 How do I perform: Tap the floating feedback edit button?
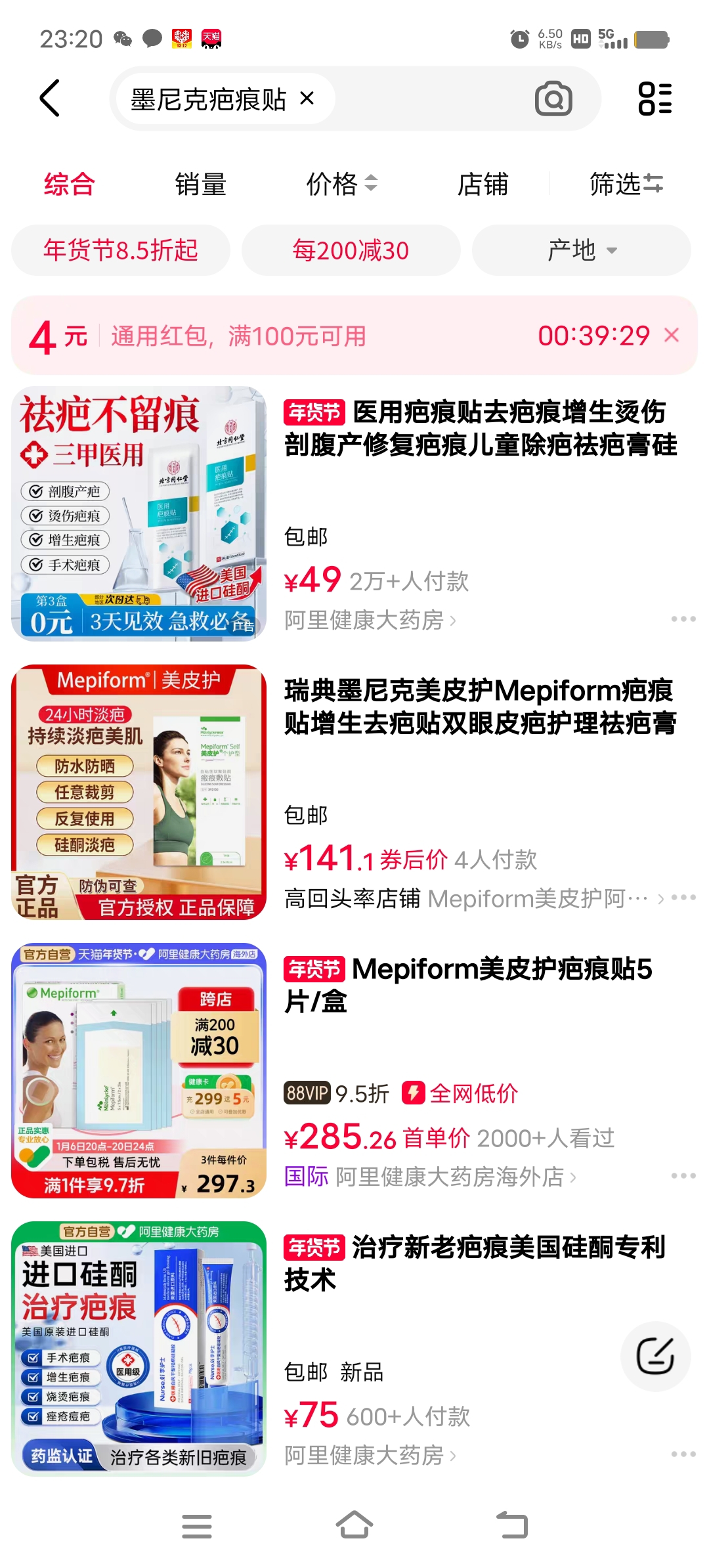655,1356
